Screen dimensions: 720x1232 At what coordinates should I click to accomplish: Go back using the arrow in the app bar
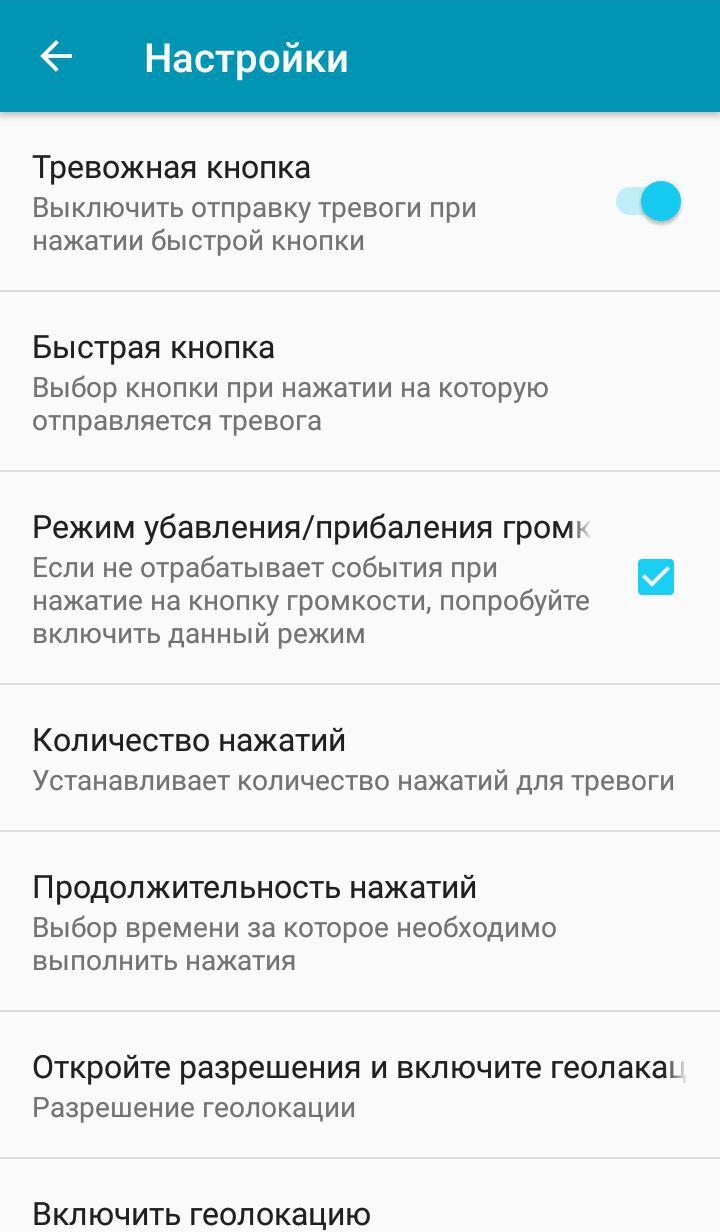pyautogui.click(x=56, y=57)
